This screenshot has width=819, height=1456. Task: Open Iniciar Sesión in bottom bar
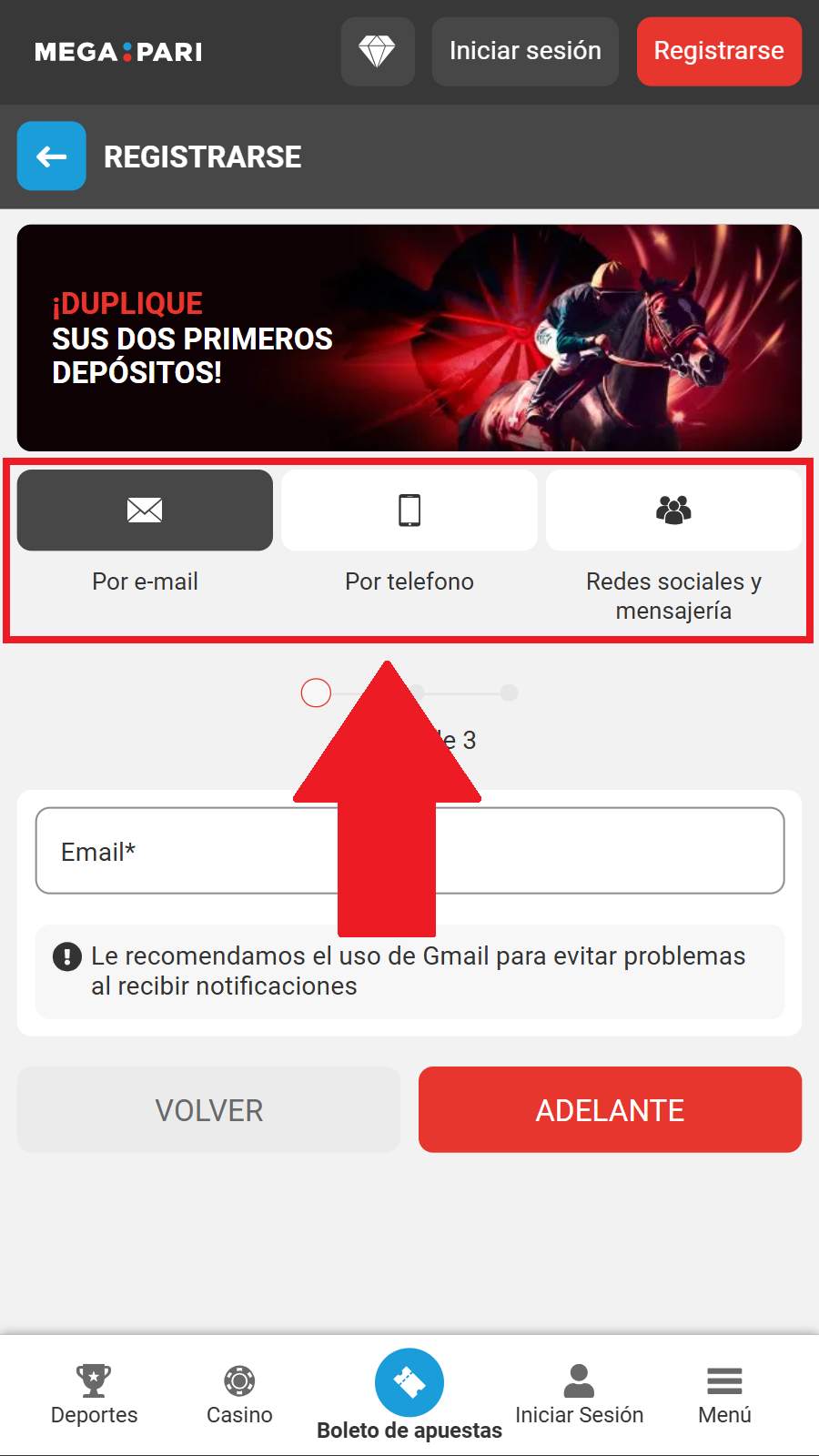pos(579,1393)
